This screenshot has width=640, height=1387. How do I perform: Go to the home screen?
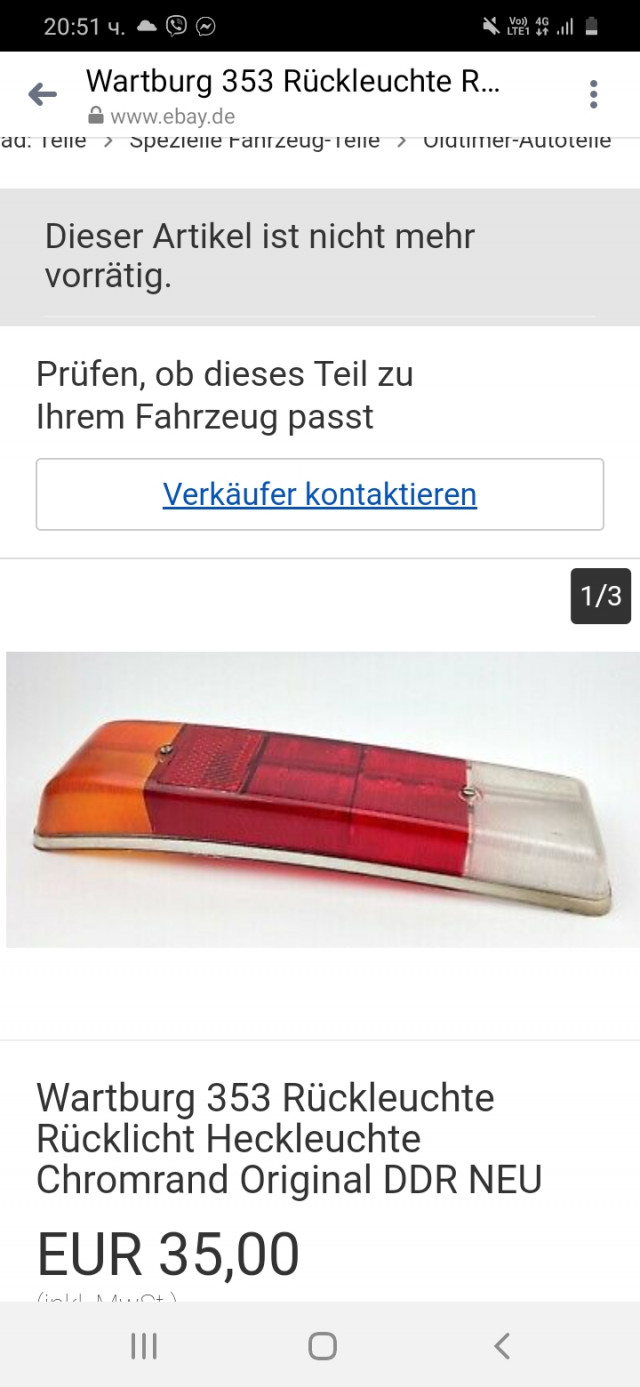pos(322,1346)
